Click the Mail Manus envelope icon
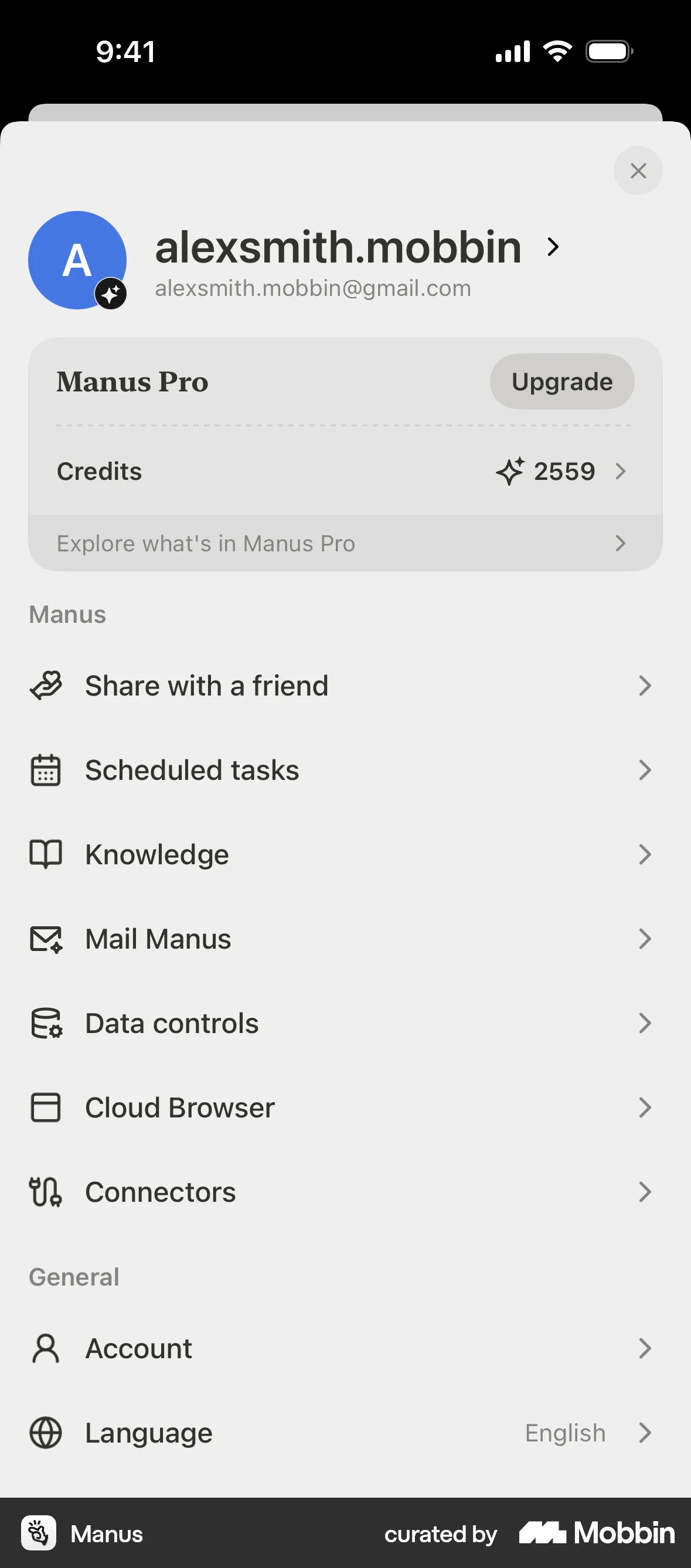Image resolution: width=691 pixels, height=1568 pixels. (x=46, y=939)
